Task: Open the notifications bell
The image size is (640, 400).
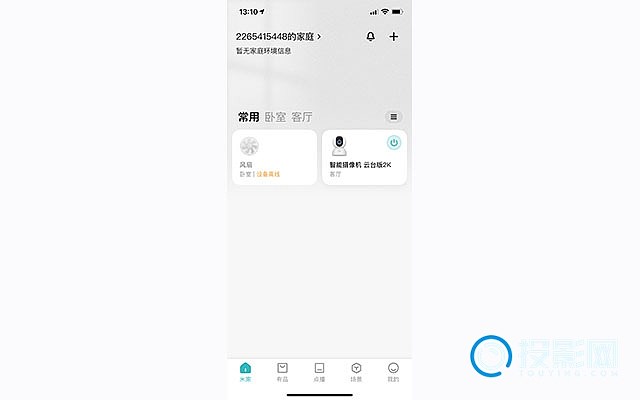Action: coord(371,37)
